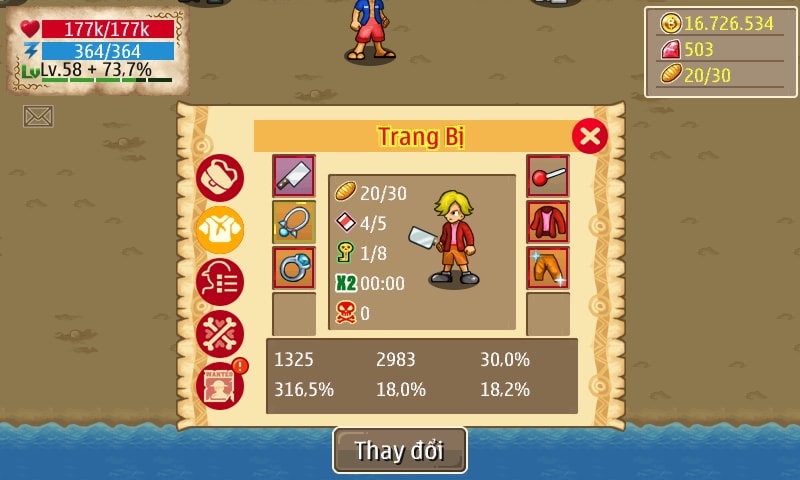Select the orange pants slot
Viewport: 800px width, 480px height.
tap(548, 268)
